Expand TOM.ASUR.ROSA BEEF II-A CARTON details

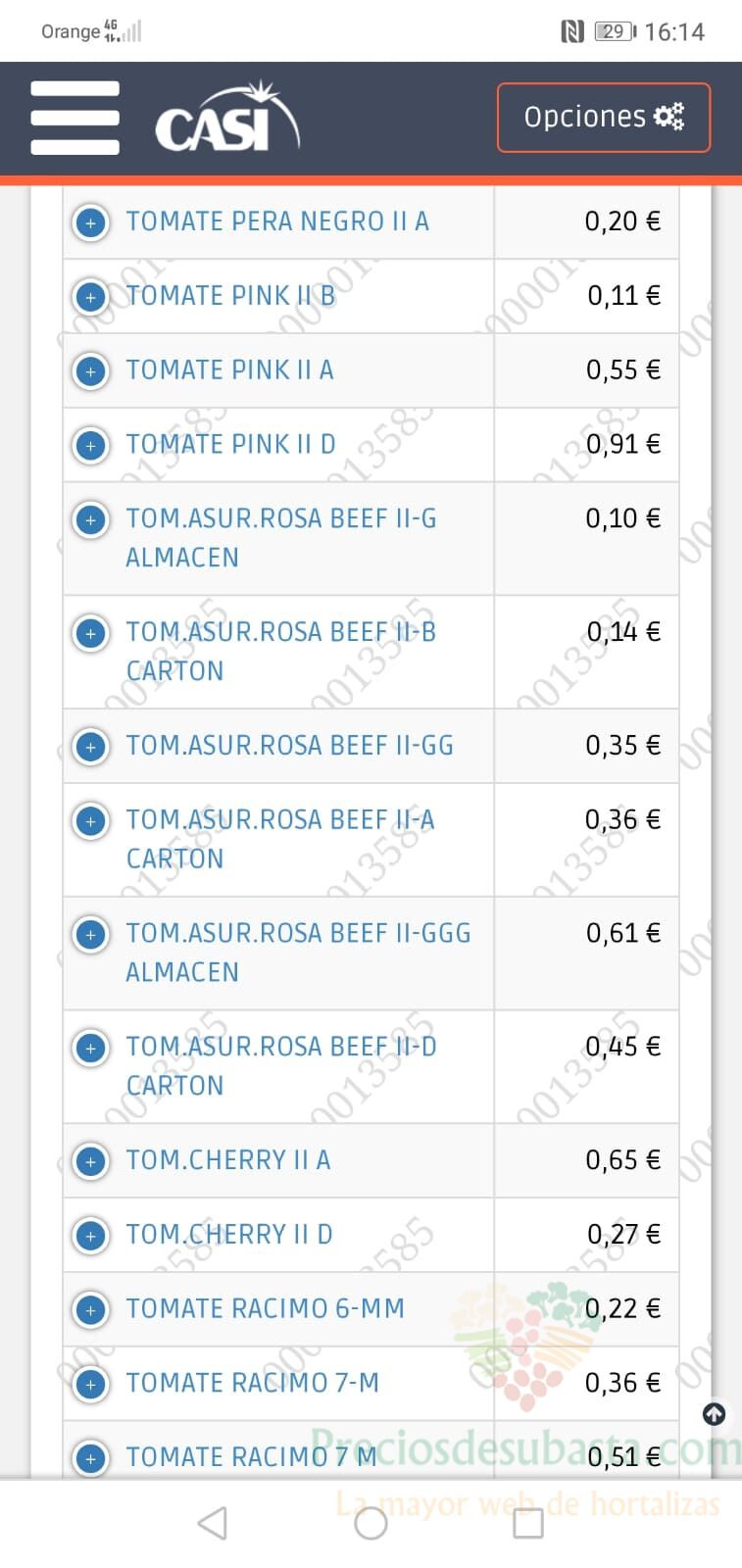click(x=91, y=820)
